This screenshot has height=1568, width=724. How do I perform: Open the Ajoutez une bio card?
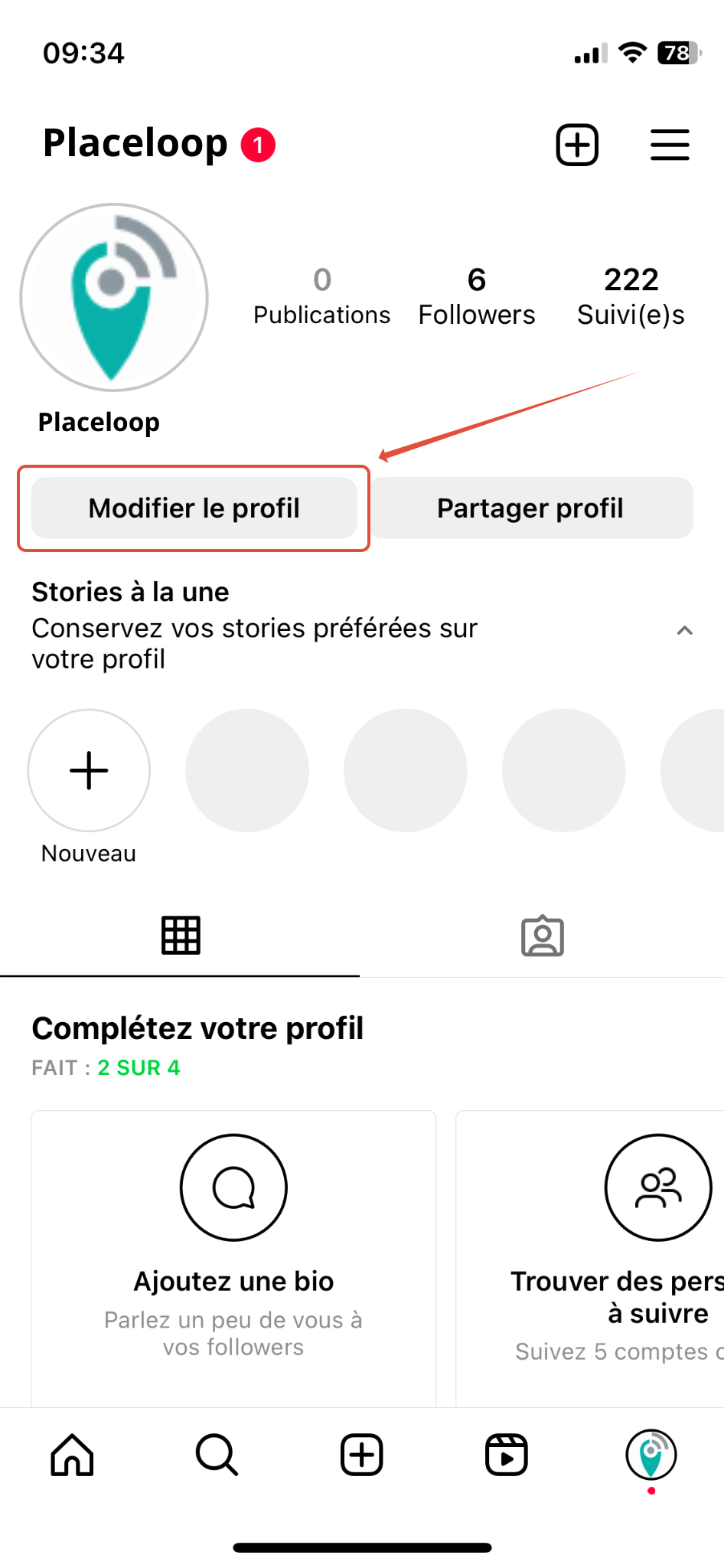point(233,1256)
